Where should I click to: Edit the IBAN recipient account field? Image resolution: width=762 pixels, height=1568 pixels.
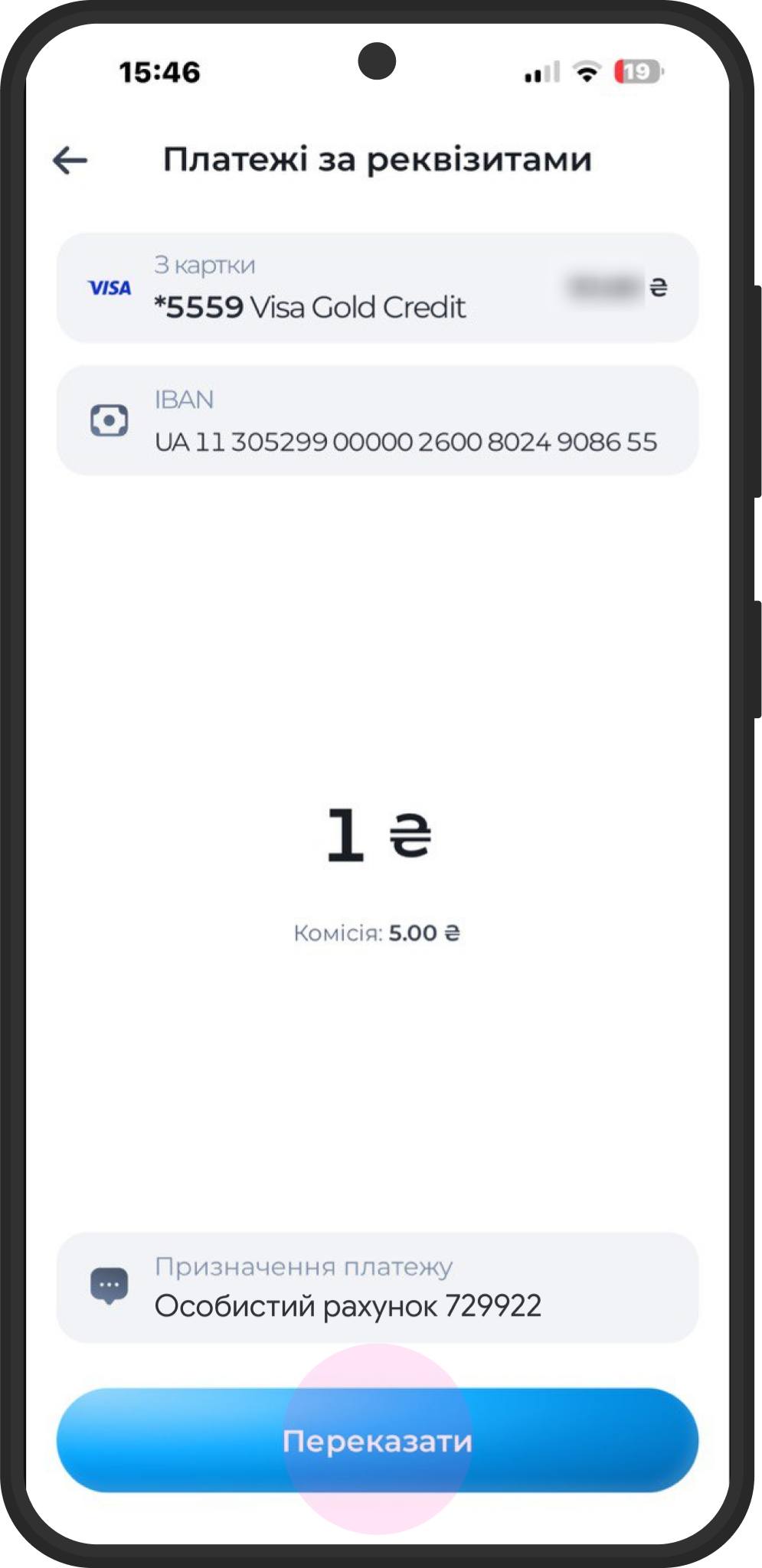pos(377,421)
